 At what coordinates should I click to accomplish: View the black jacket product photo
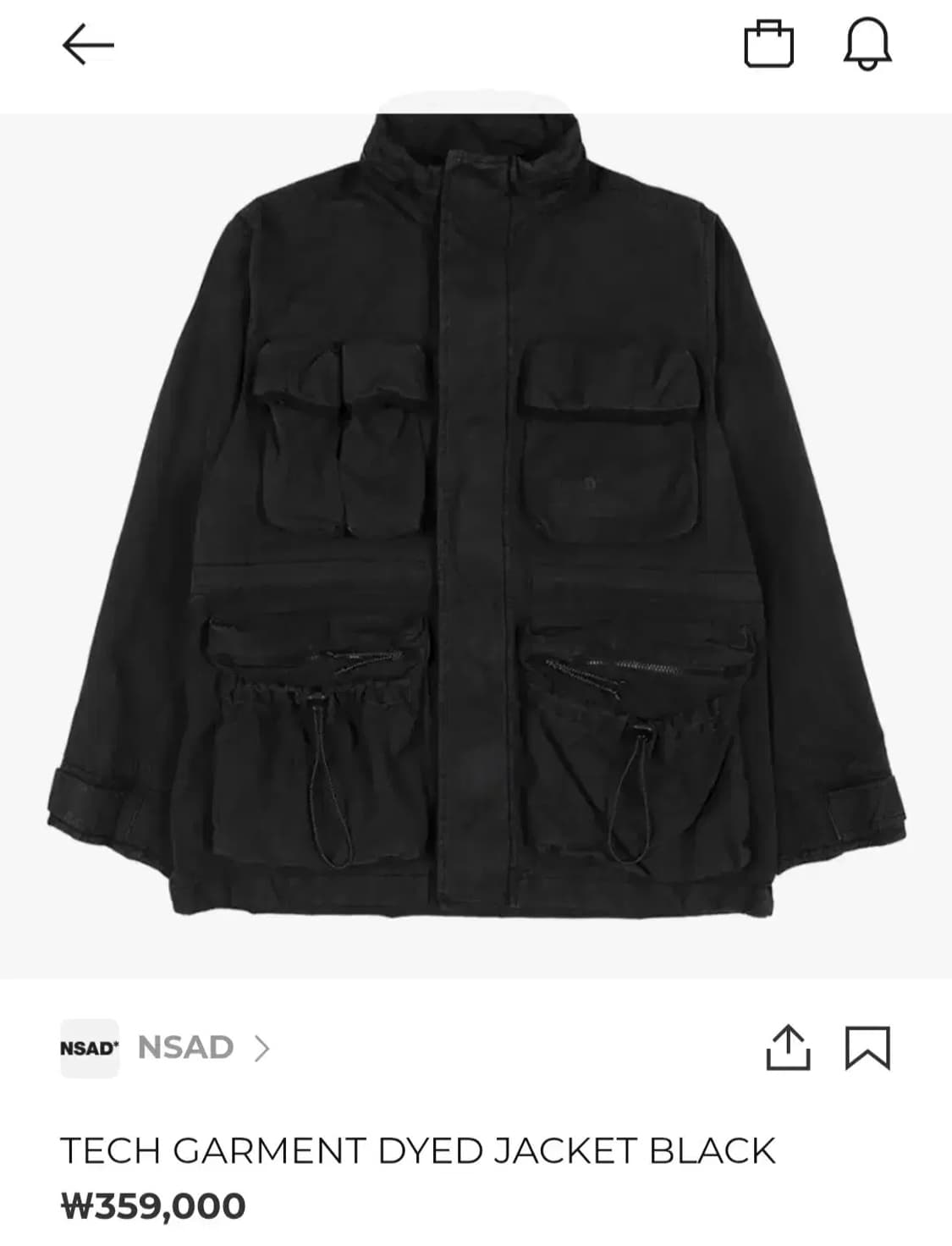(476, 542)
